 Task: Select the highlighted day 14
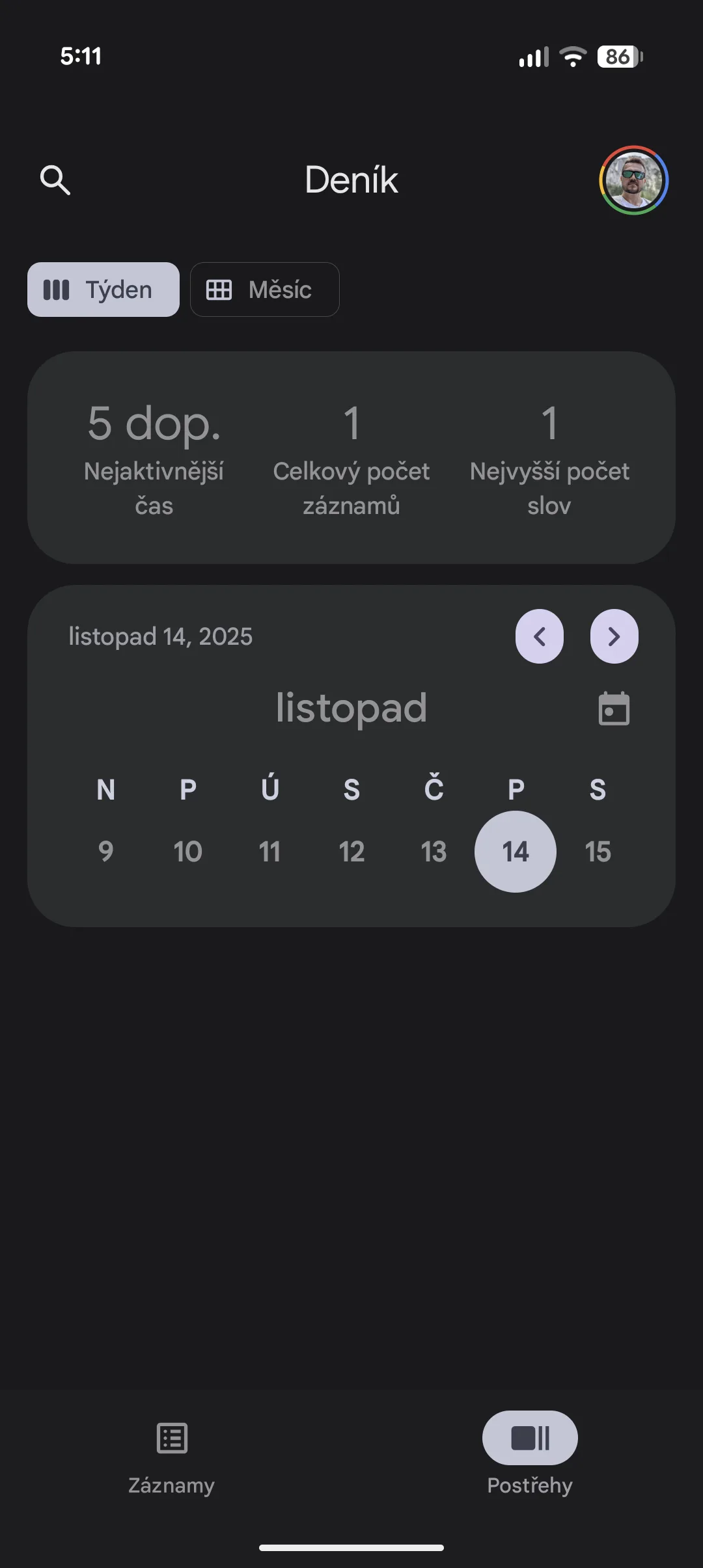[516, 852]
